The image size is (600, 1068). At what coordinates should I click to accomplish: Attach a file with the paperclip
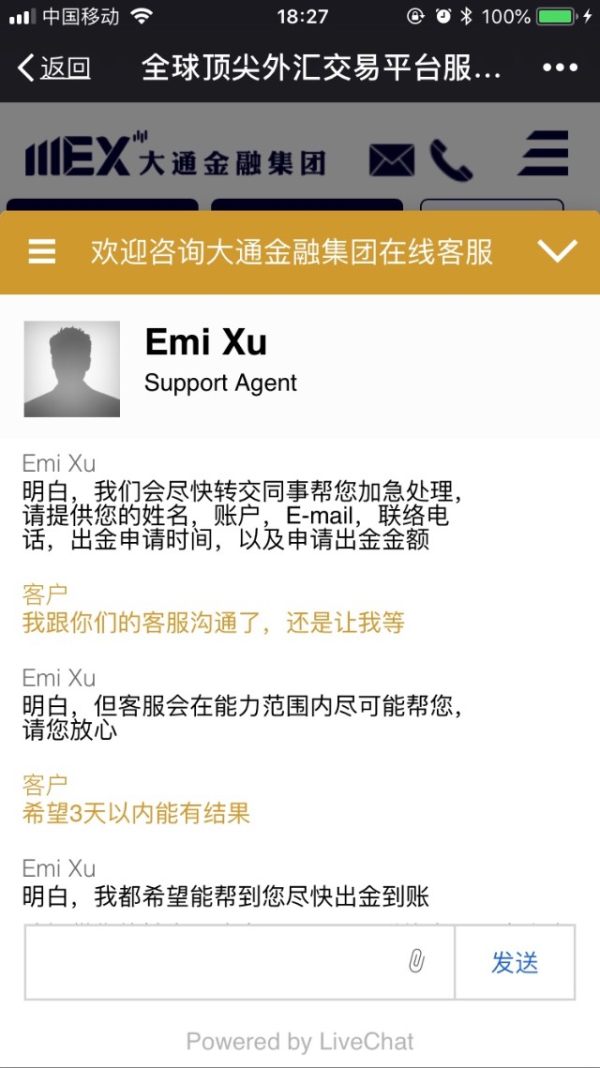[417, 962]
